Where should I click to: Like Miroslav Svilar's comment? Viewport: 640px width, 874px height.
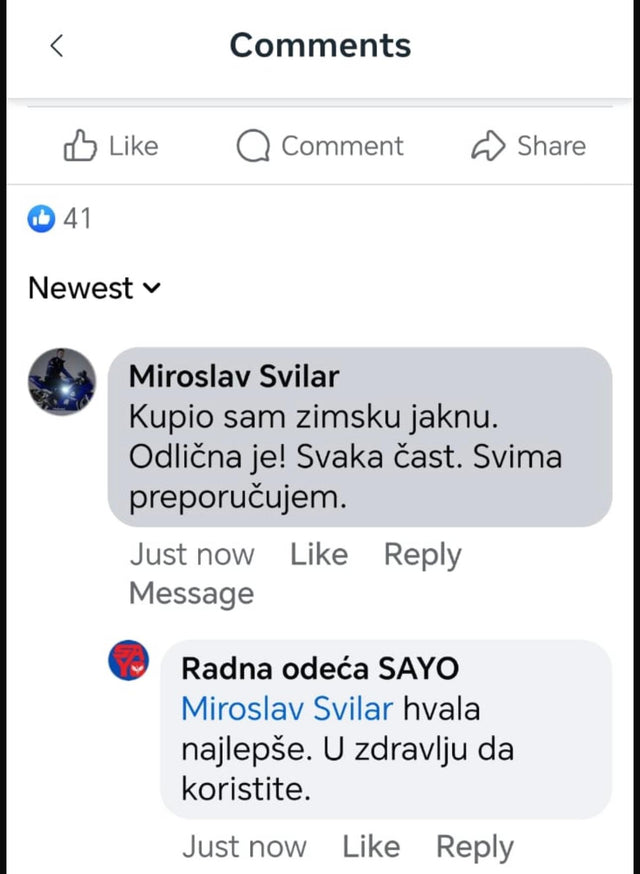318,554
